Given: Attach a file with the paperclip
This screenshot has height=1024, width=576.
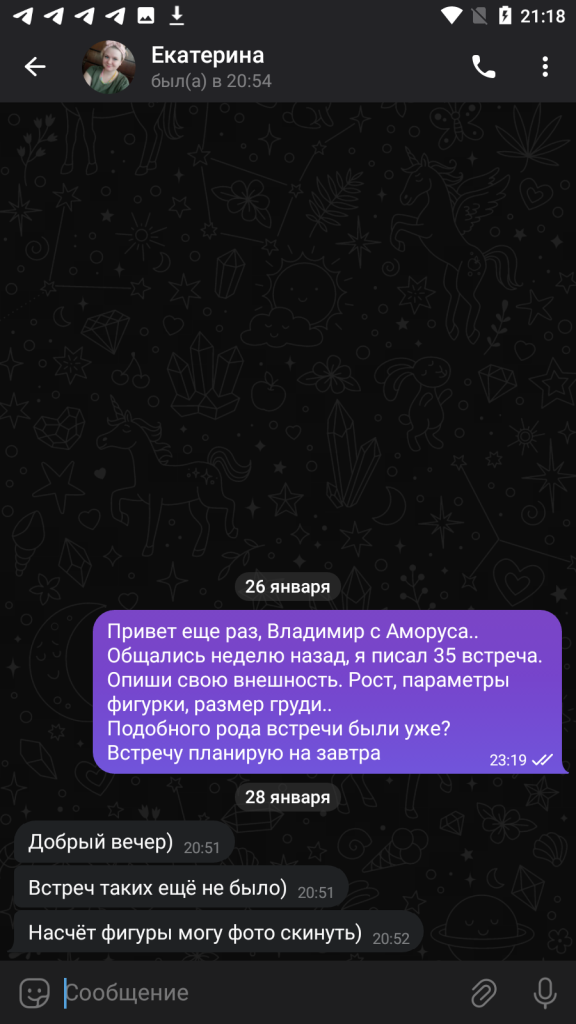Looking at the screenshot, I should [x=484, y=993].
